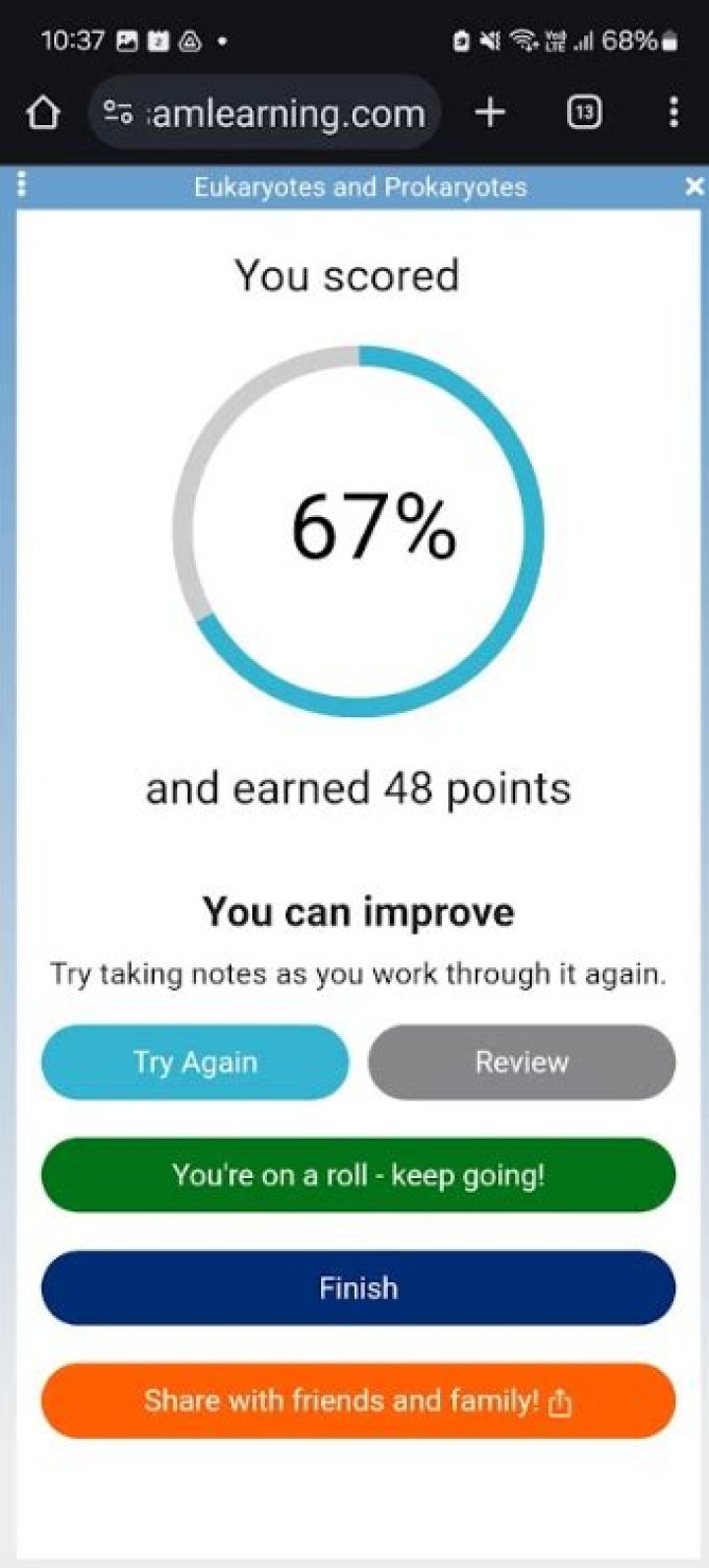
Task: Open the browser overflow menu
Action: (x=674, y=113)
